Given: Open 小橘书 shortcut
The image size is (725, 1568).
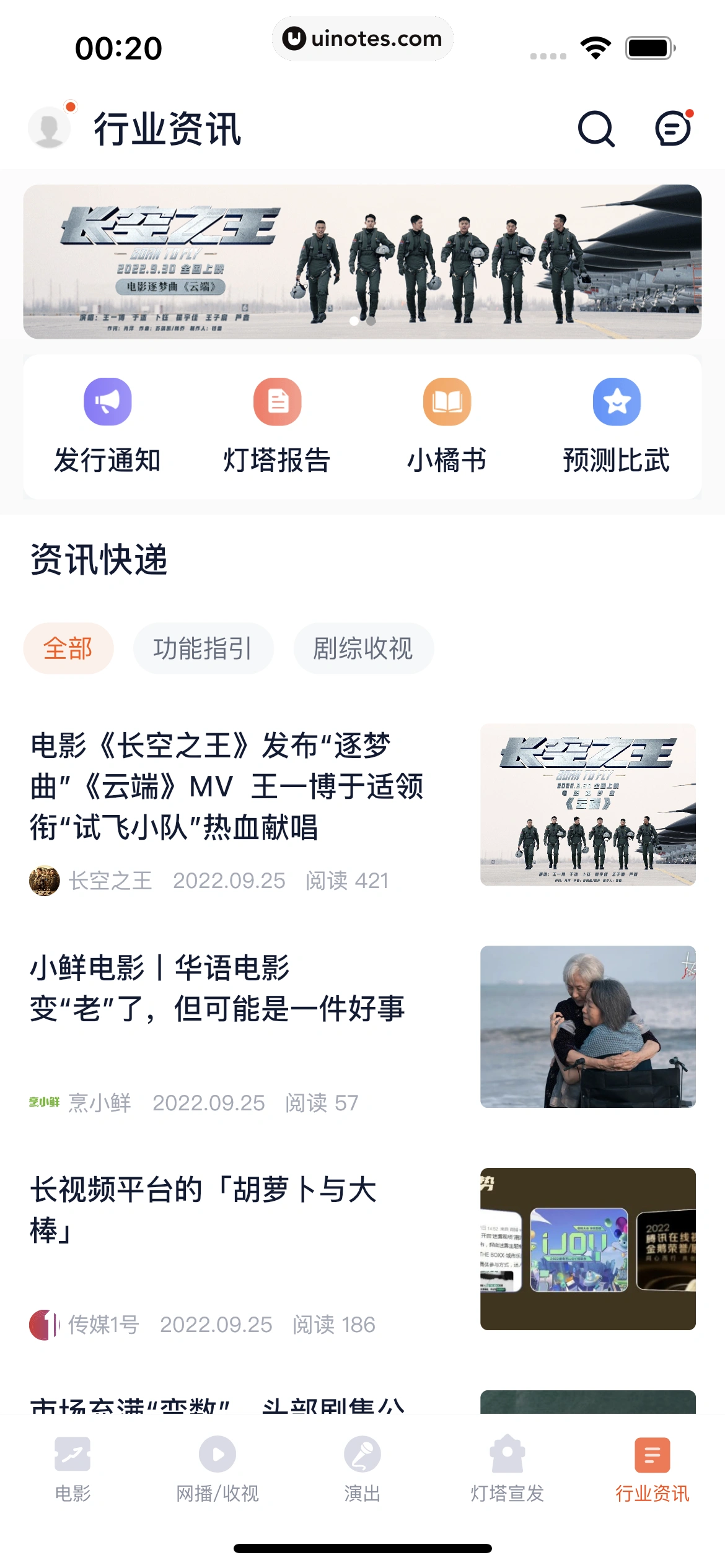Looking at the screenshot, I should (x=447, y=425).
